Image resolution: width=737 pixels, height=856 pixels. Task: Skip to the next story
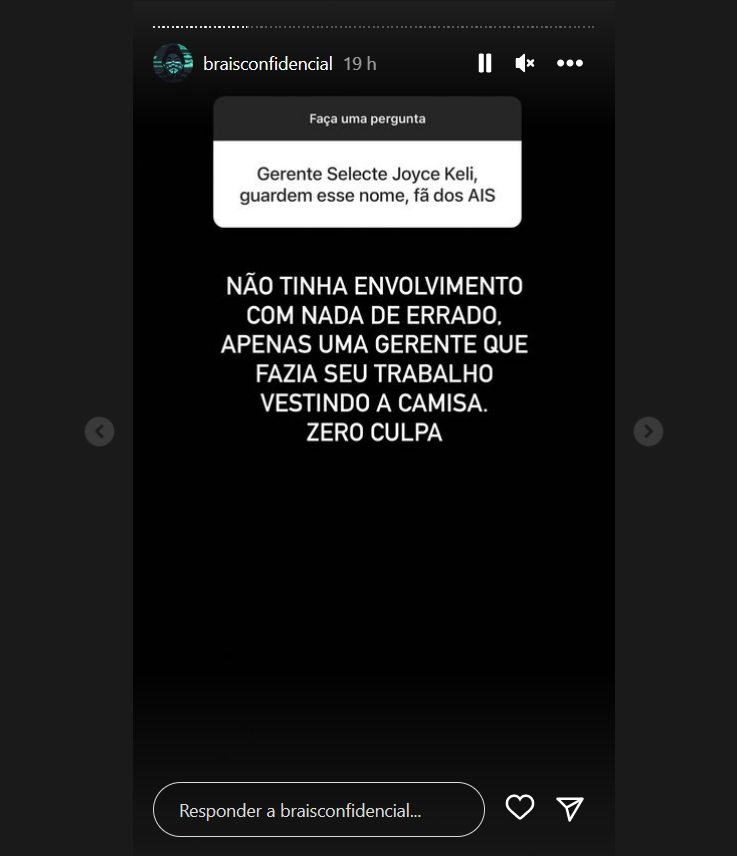click(648, 431)
